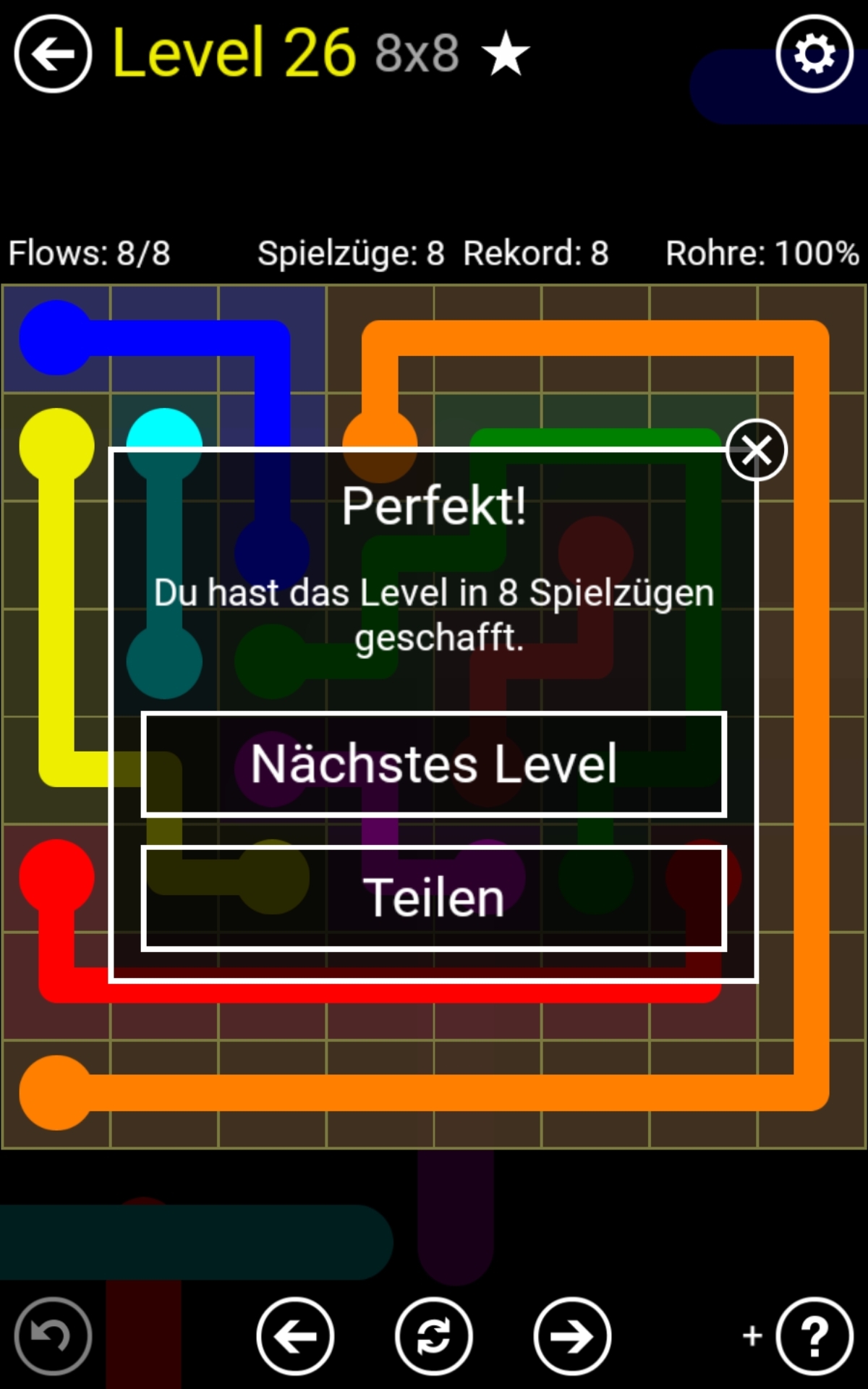Undo the last move
Screen dimensions: 868x1389
(53, 1336)
